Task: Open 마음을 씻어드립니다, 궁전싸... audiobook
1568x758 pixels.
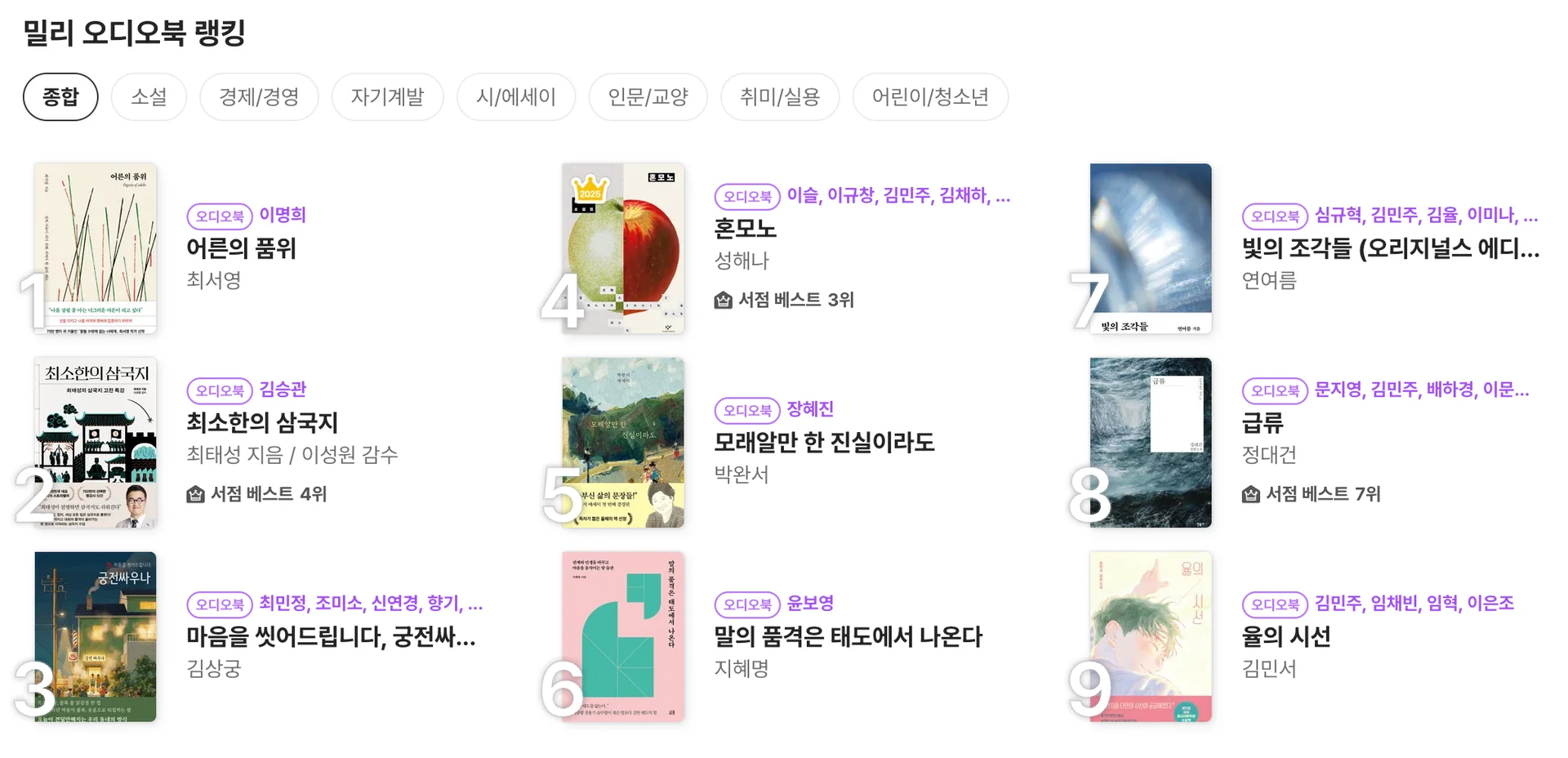Action: (330, 636)
